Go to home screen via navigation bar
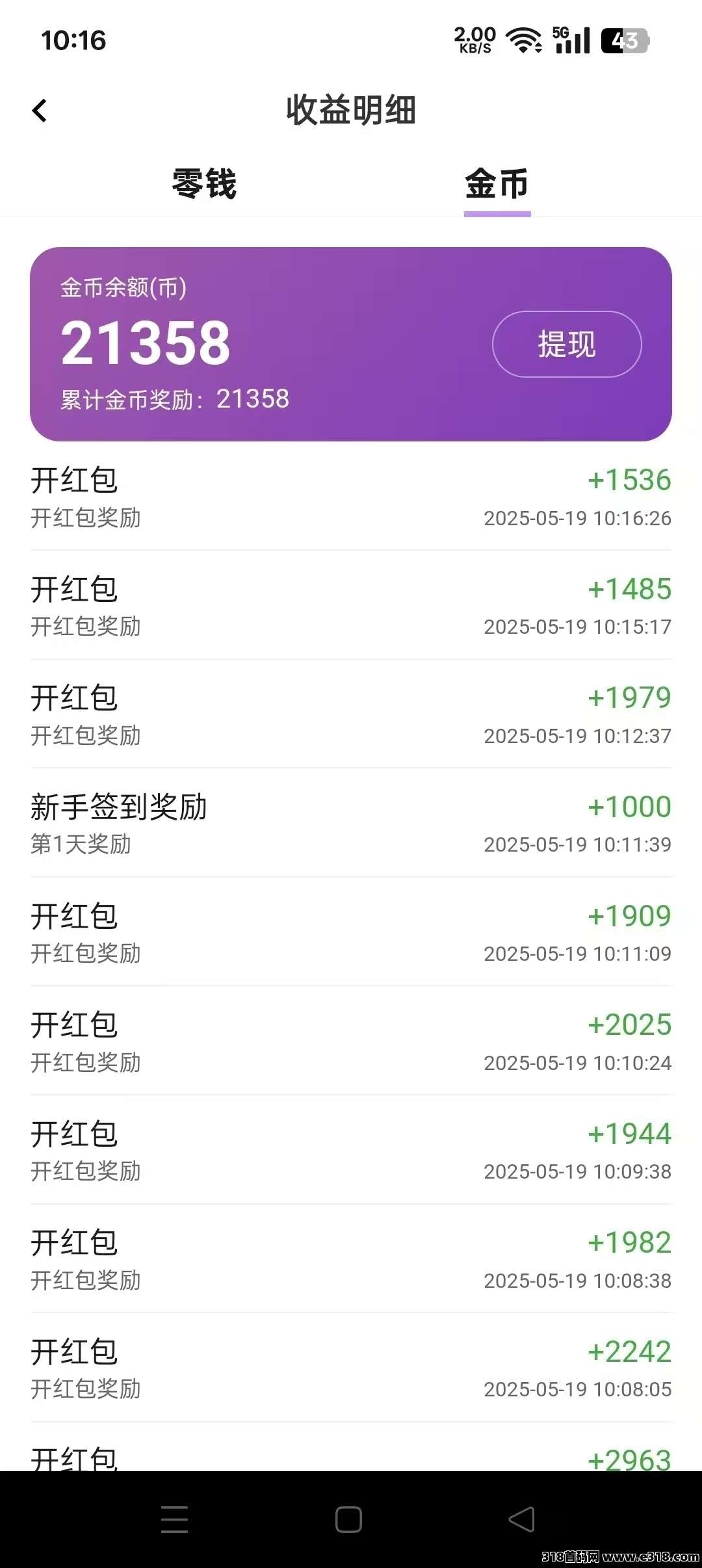Viewport: 702px width, 1568px height. pyautogui.click(x=348, y=1519)
